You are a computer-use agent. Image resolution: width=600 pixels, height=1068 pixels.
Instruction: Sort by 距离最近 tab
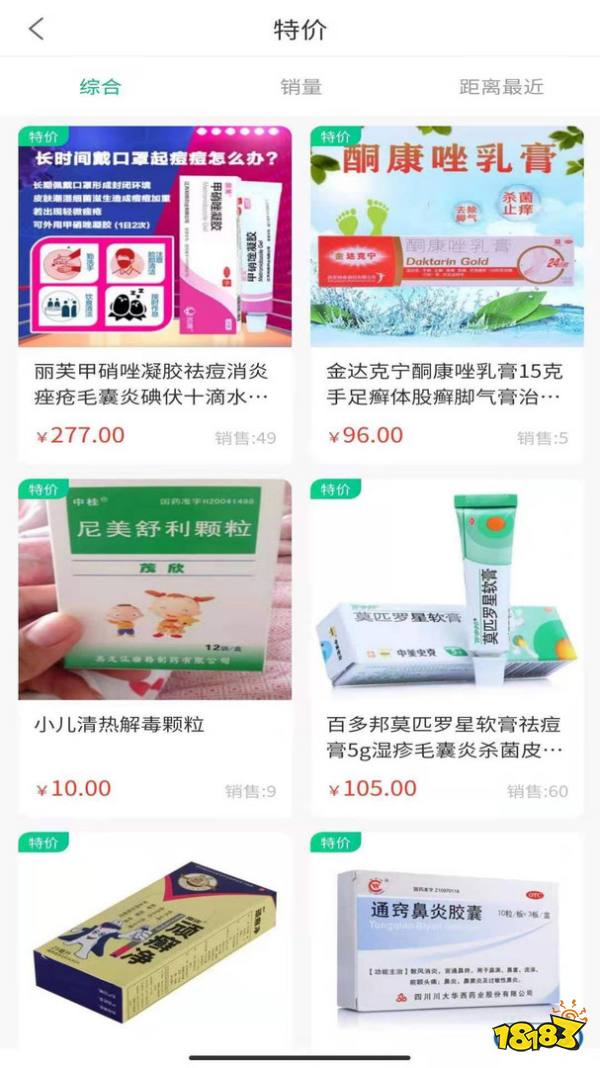click(501, 87)
